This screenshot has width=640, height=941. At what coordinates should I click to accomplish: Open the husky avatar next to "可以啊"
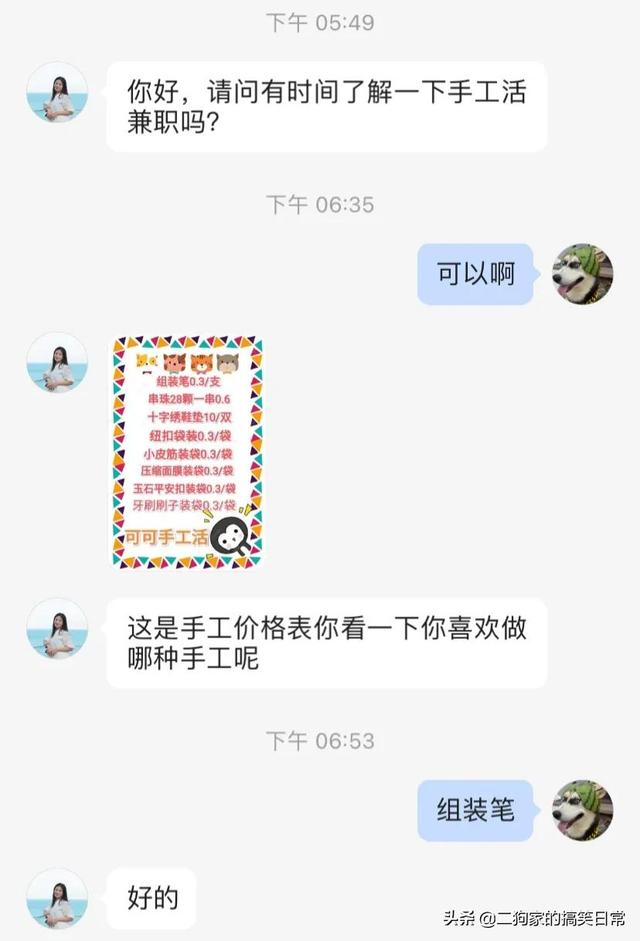tap(583, 274)
